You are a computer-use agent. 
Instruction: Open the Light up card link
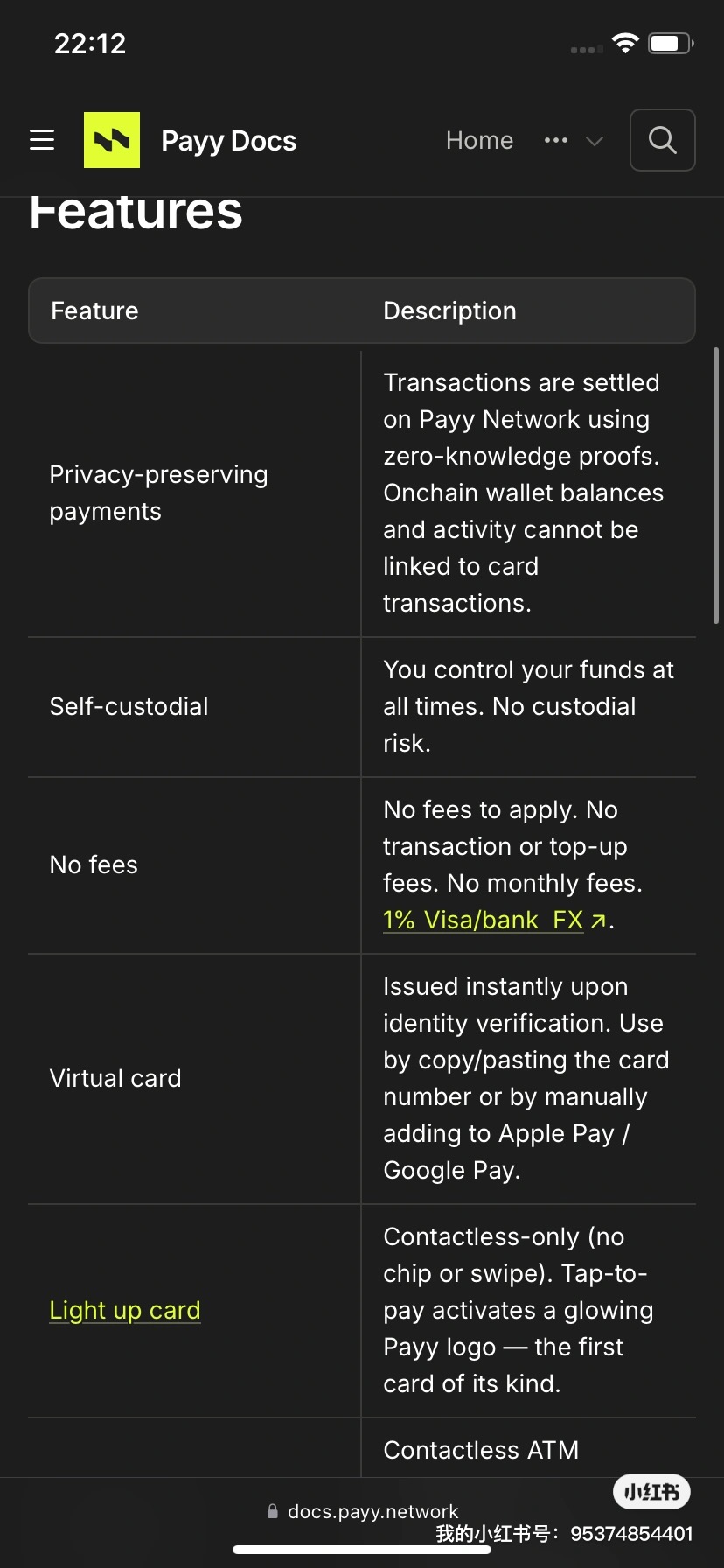point(125,1310)
